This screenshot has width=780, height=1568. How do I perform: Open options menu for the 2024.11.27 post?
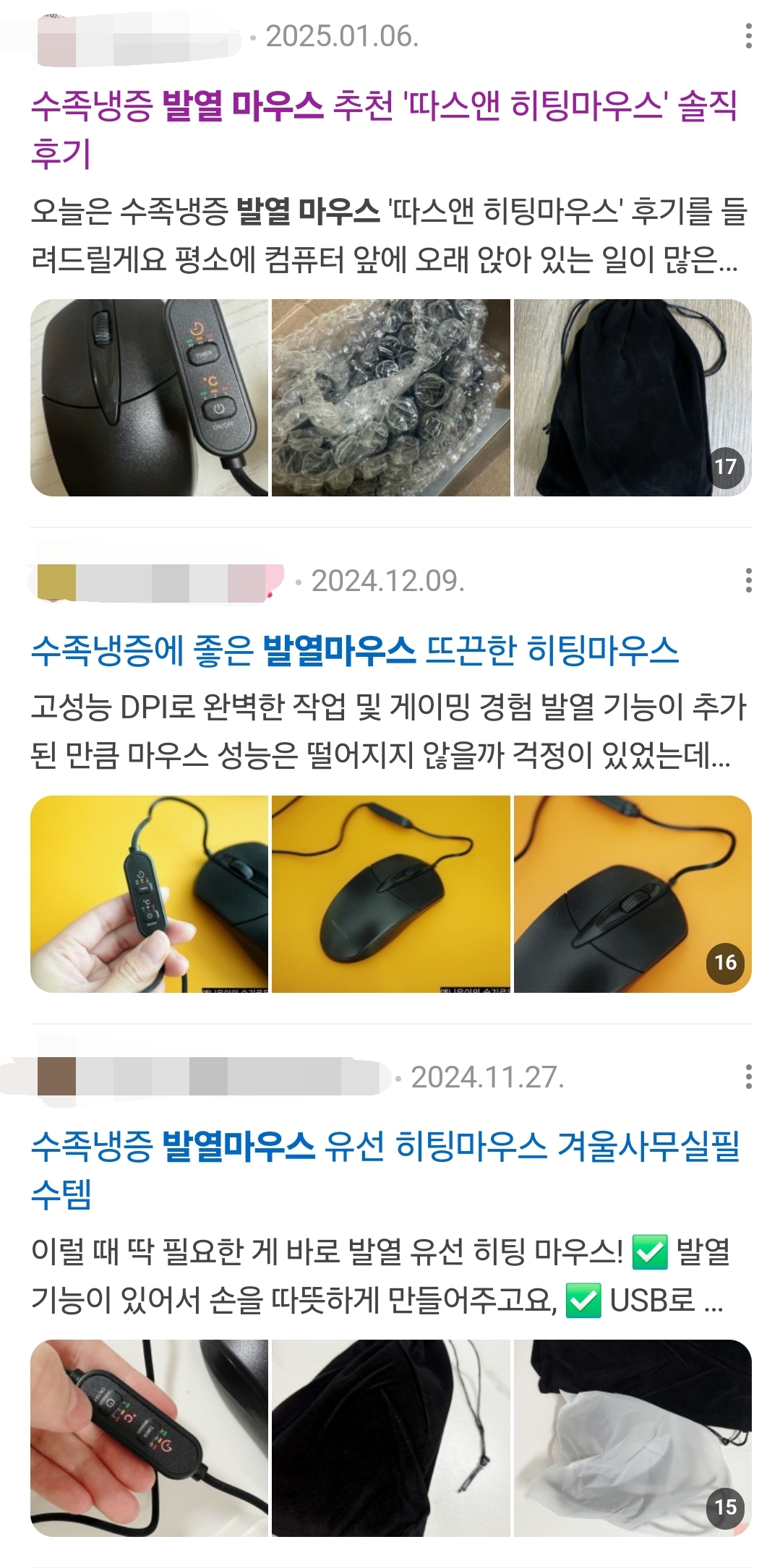click(x=747, y=1078)
